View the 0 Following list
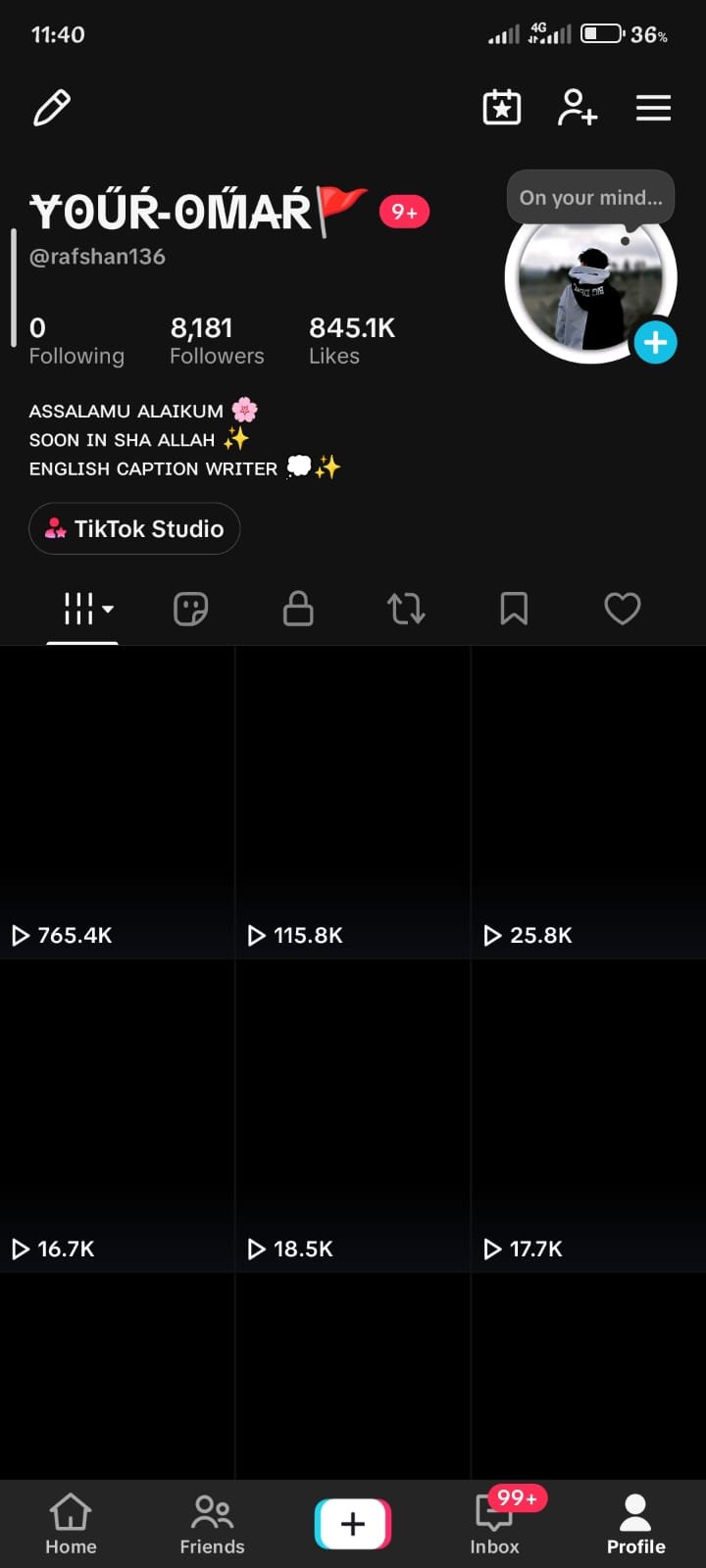This screenshot has width=706, height=1568. [76, 340]
